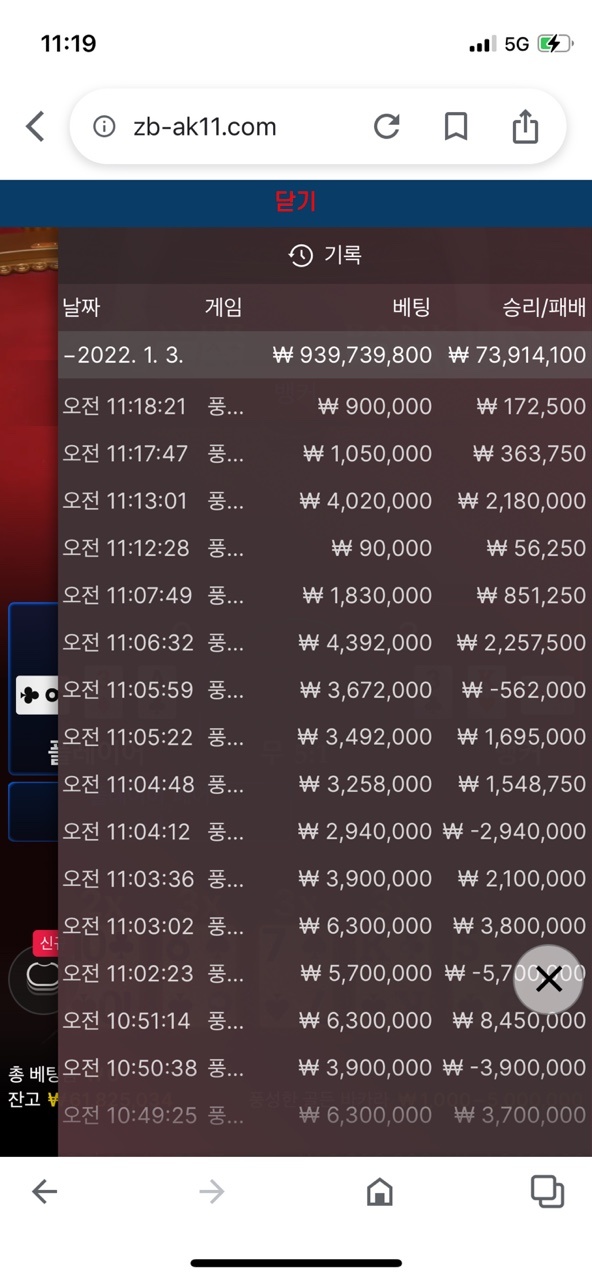Open the share sheet
The width and height of the screenshot is (592, 1280).
pyautogui.click(x=525, y=126)
